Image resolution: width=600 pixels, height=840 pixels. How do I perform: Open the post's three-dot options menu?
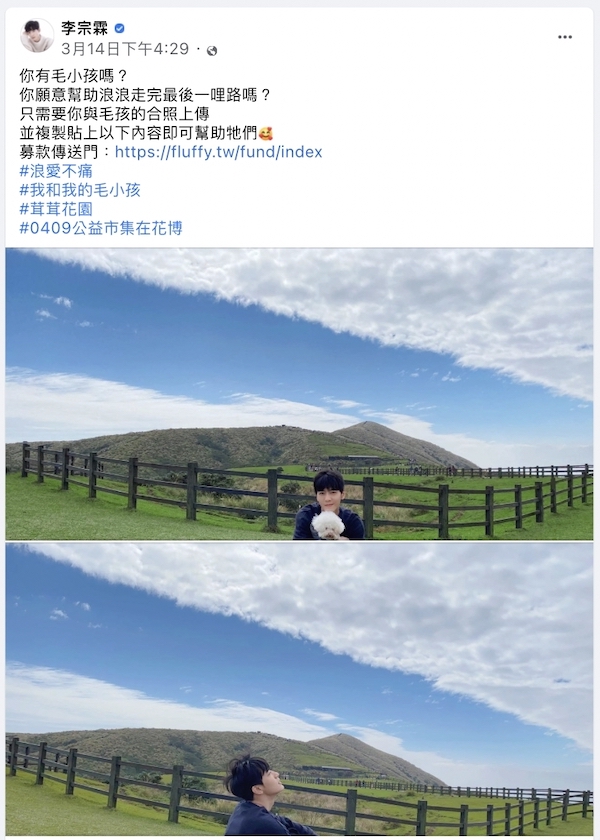565,37
